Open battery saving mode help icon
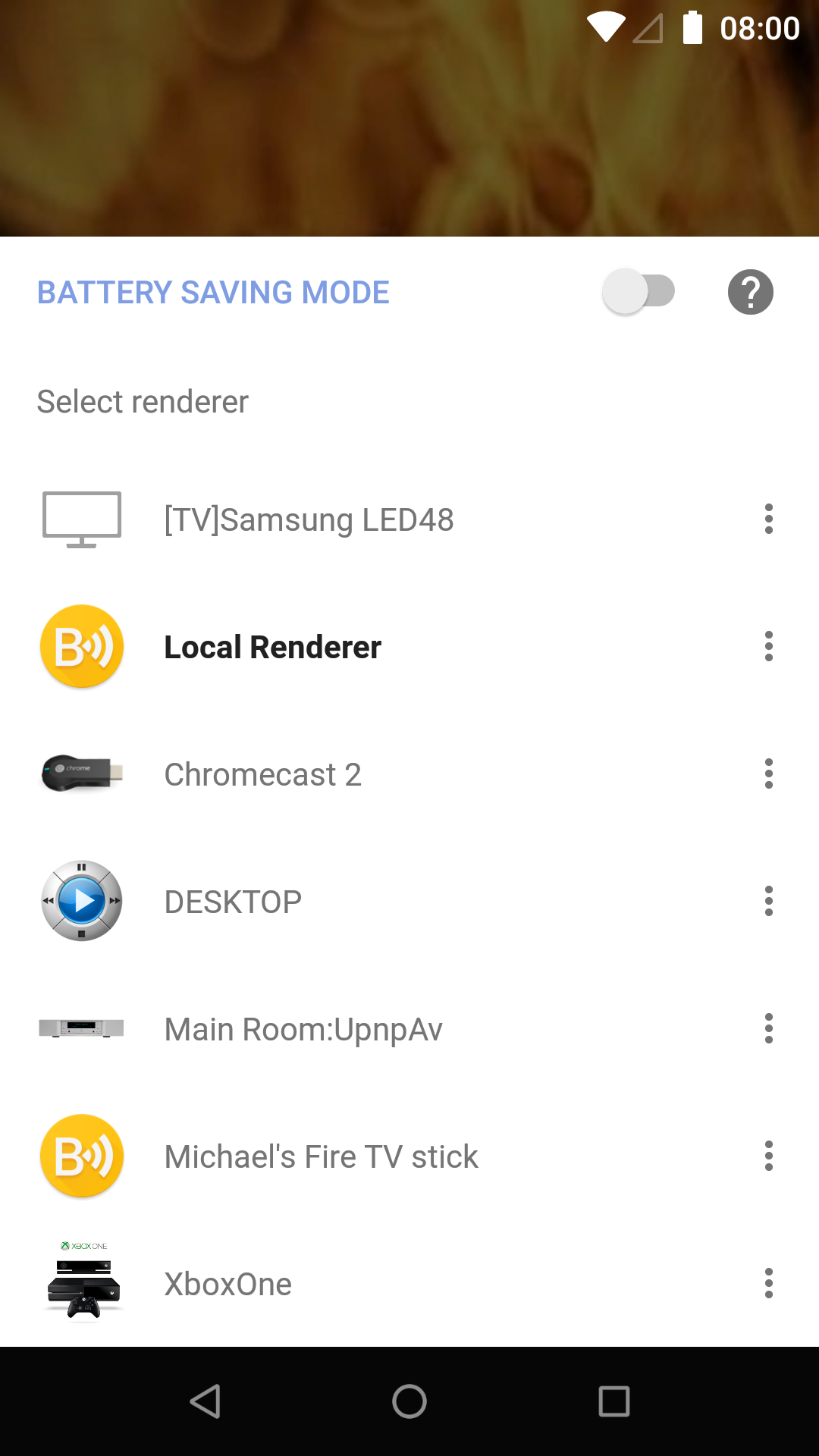 (750, 292)
